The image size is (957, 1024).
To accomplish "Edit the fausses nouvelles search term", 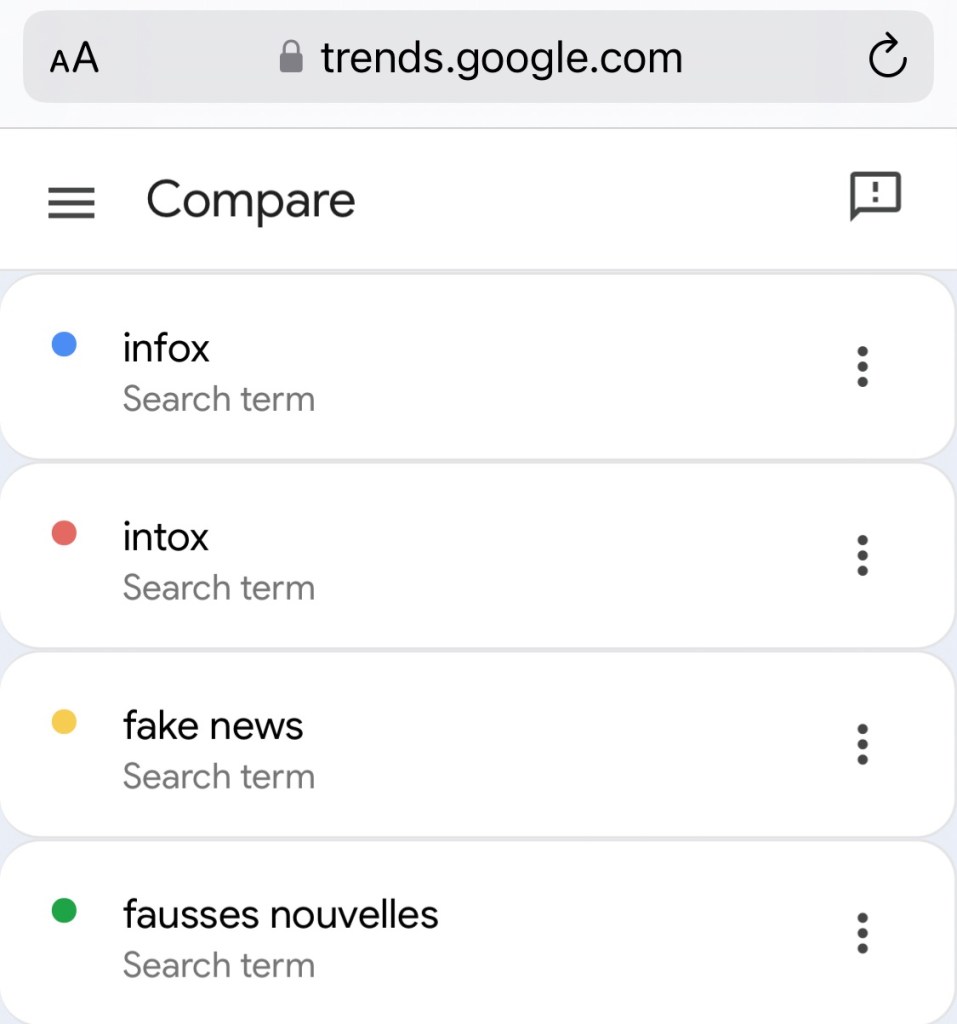I will coord(280,915).
